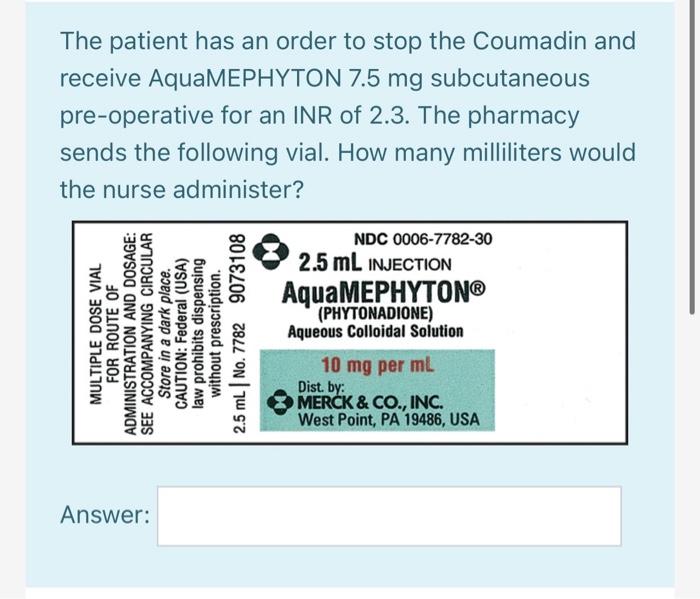Tap the Answer text field

(x=388, y=516)
